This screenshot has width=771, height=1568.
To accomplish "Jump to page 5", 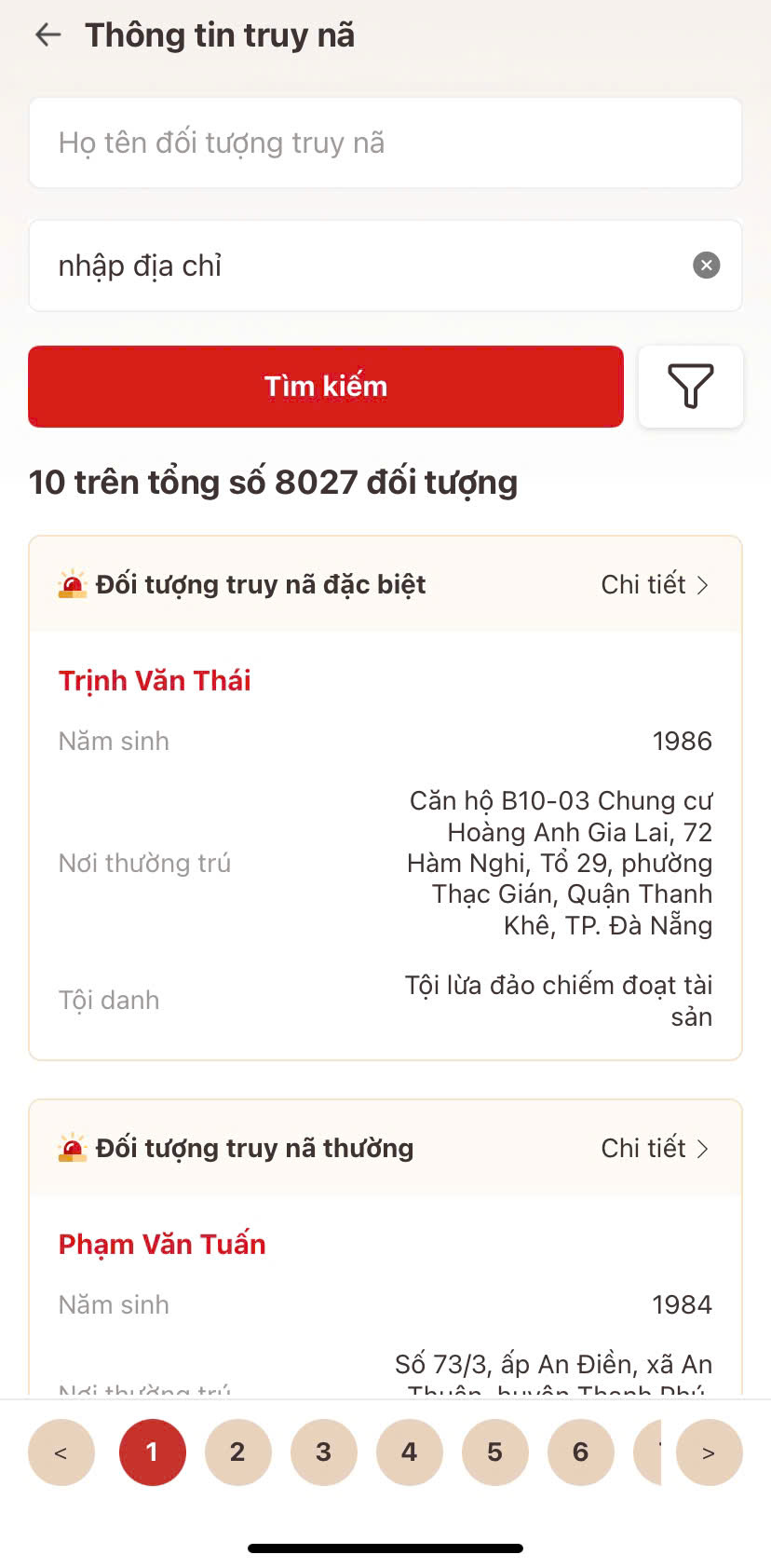I will [495, 1452].
